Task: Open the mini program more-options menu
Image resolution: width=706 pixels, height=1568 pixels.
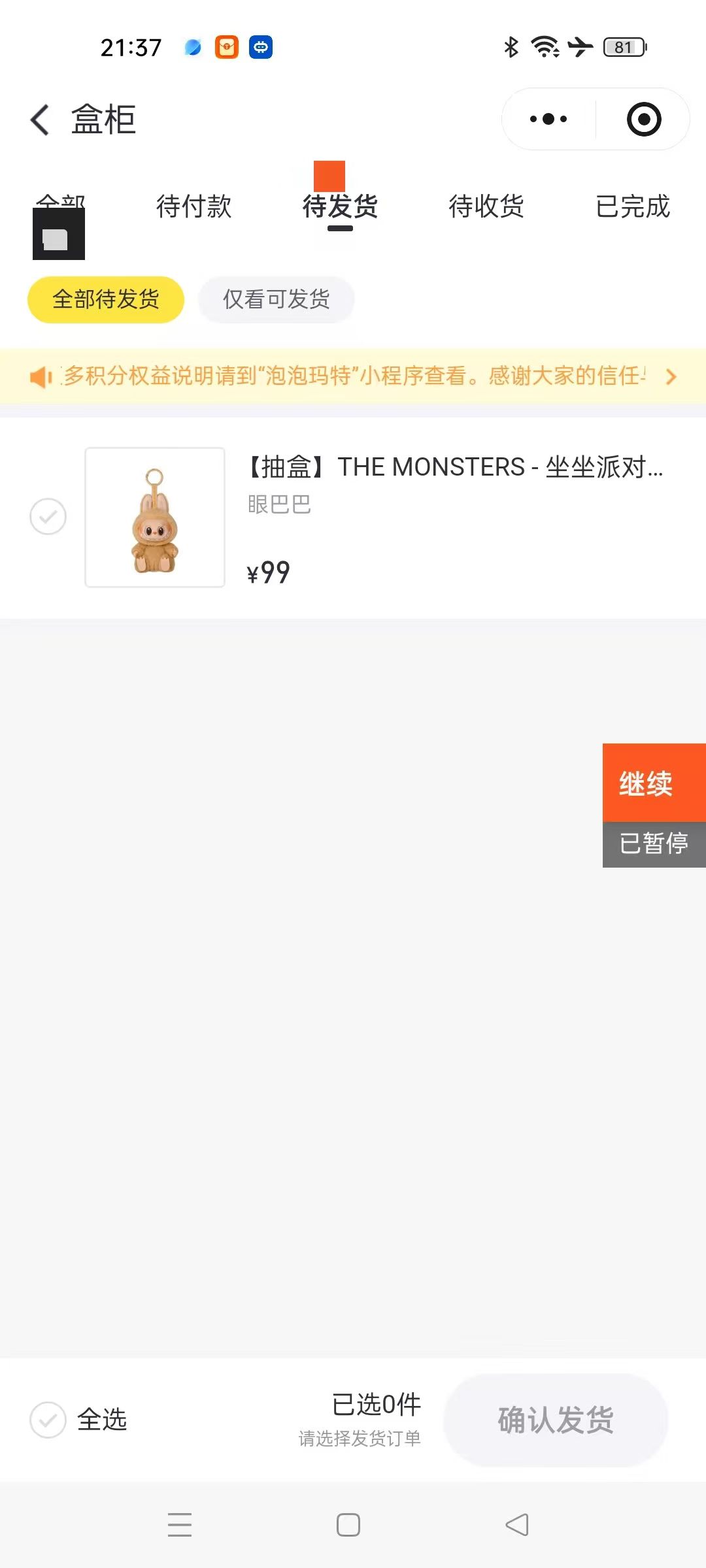Action: pyautogui.click(x=548, y=120)
